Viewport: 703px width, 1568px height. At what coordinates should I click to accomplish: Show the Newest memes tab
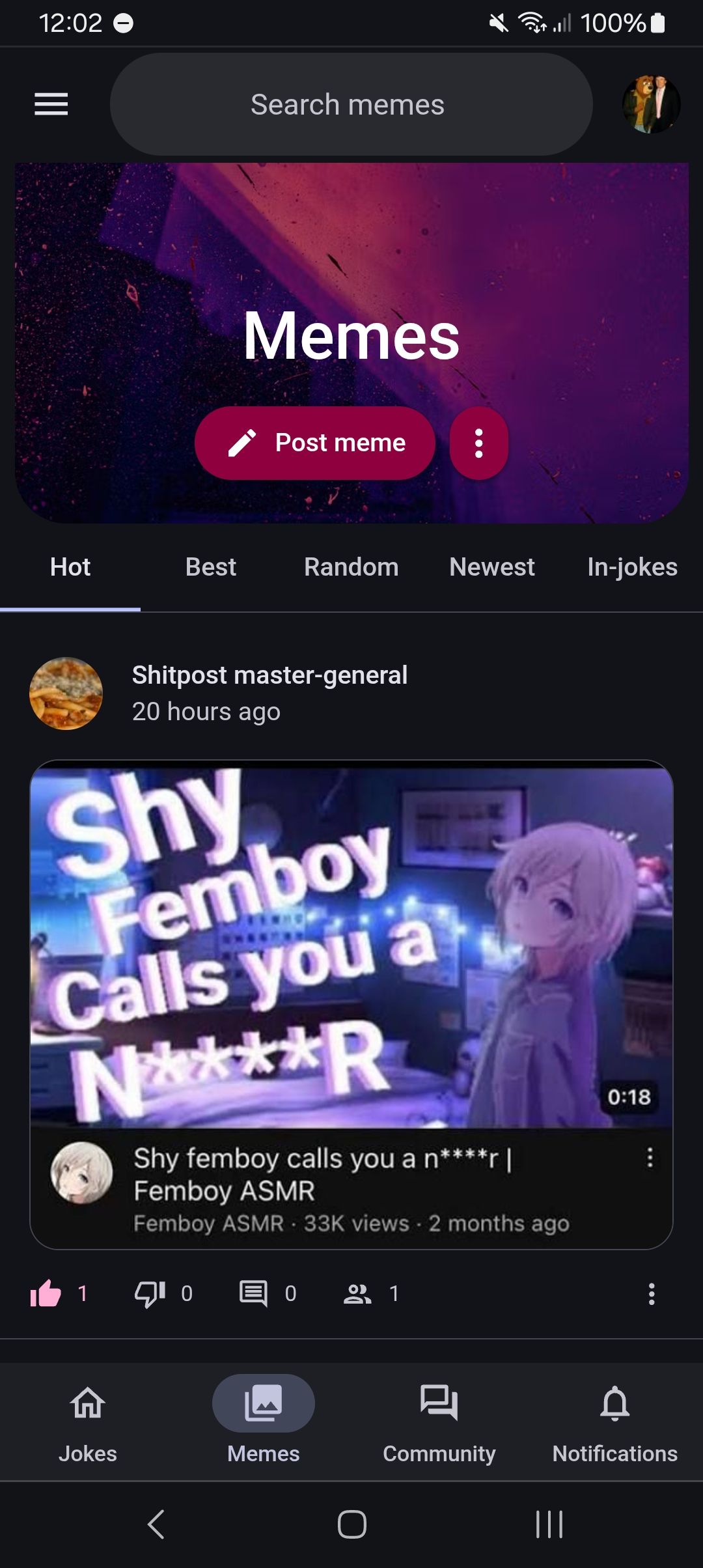coord(491,567)
